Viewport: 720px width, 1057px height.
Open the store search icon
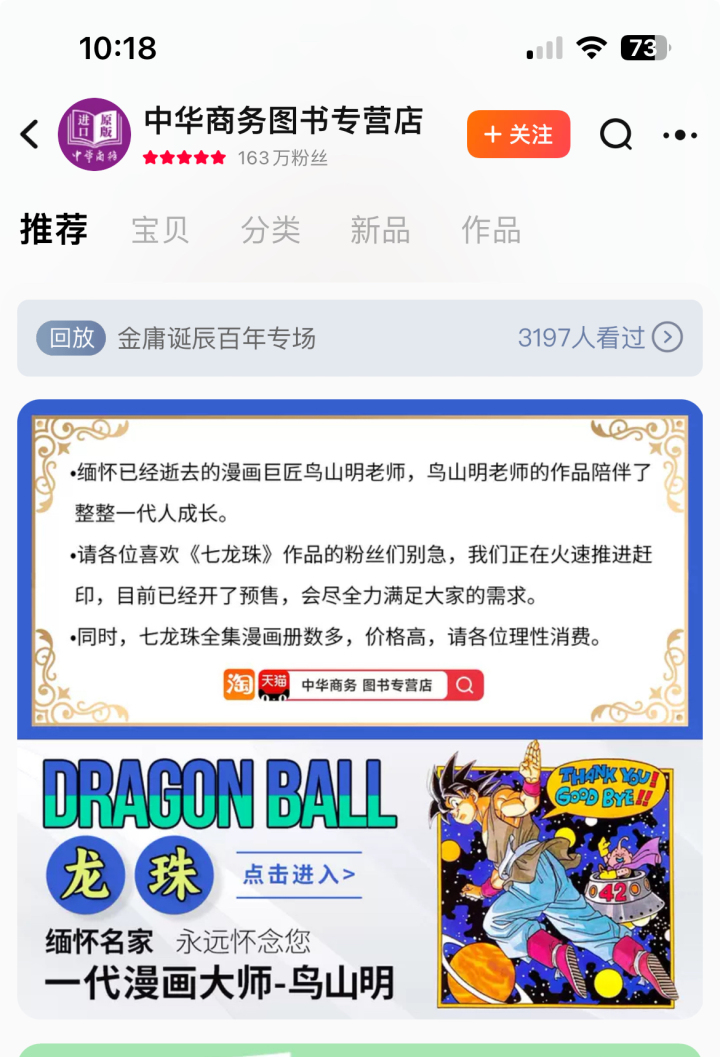click(x=616, y=134)
